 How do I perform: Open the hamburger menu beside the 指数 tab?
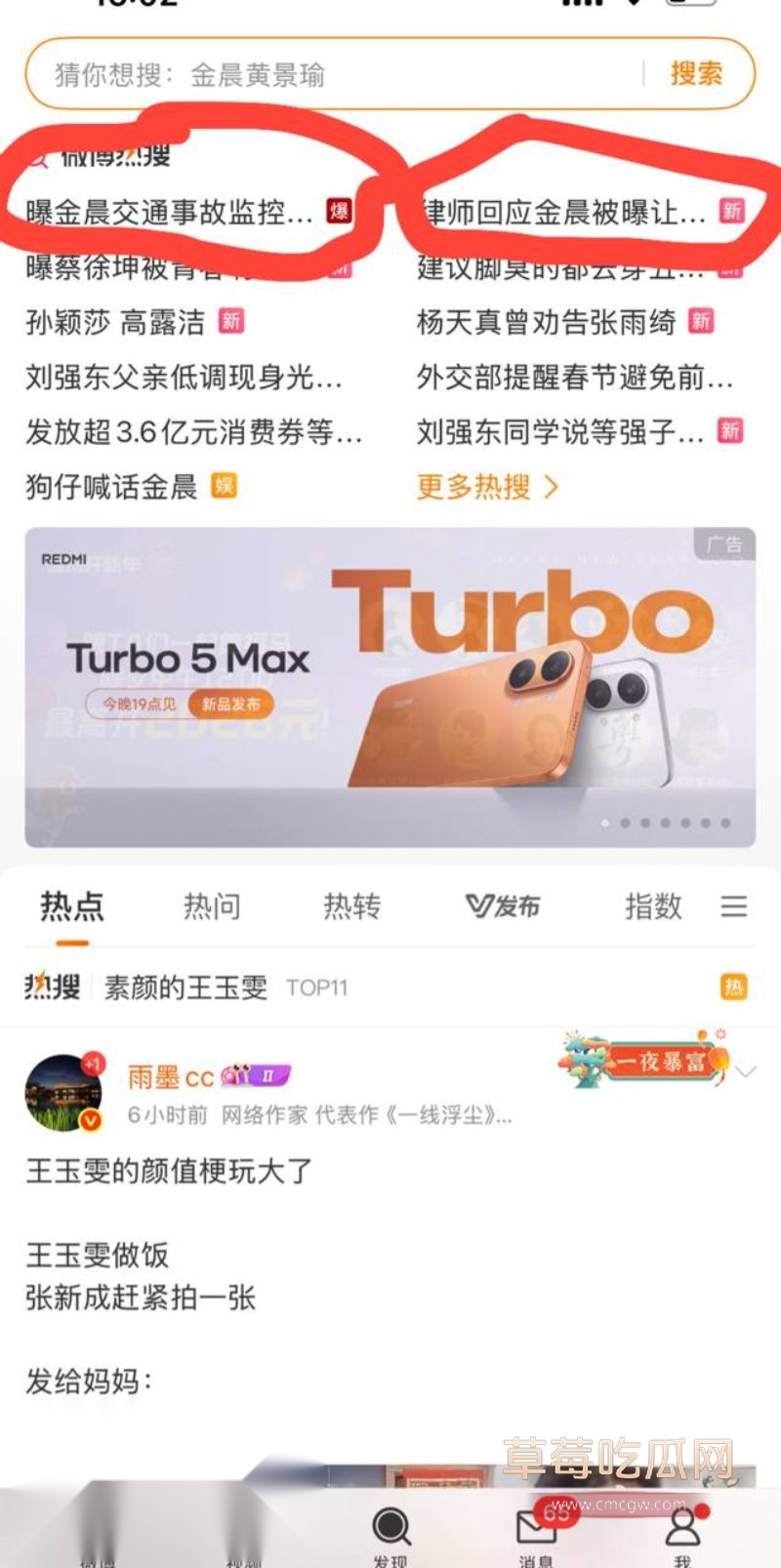735,906
